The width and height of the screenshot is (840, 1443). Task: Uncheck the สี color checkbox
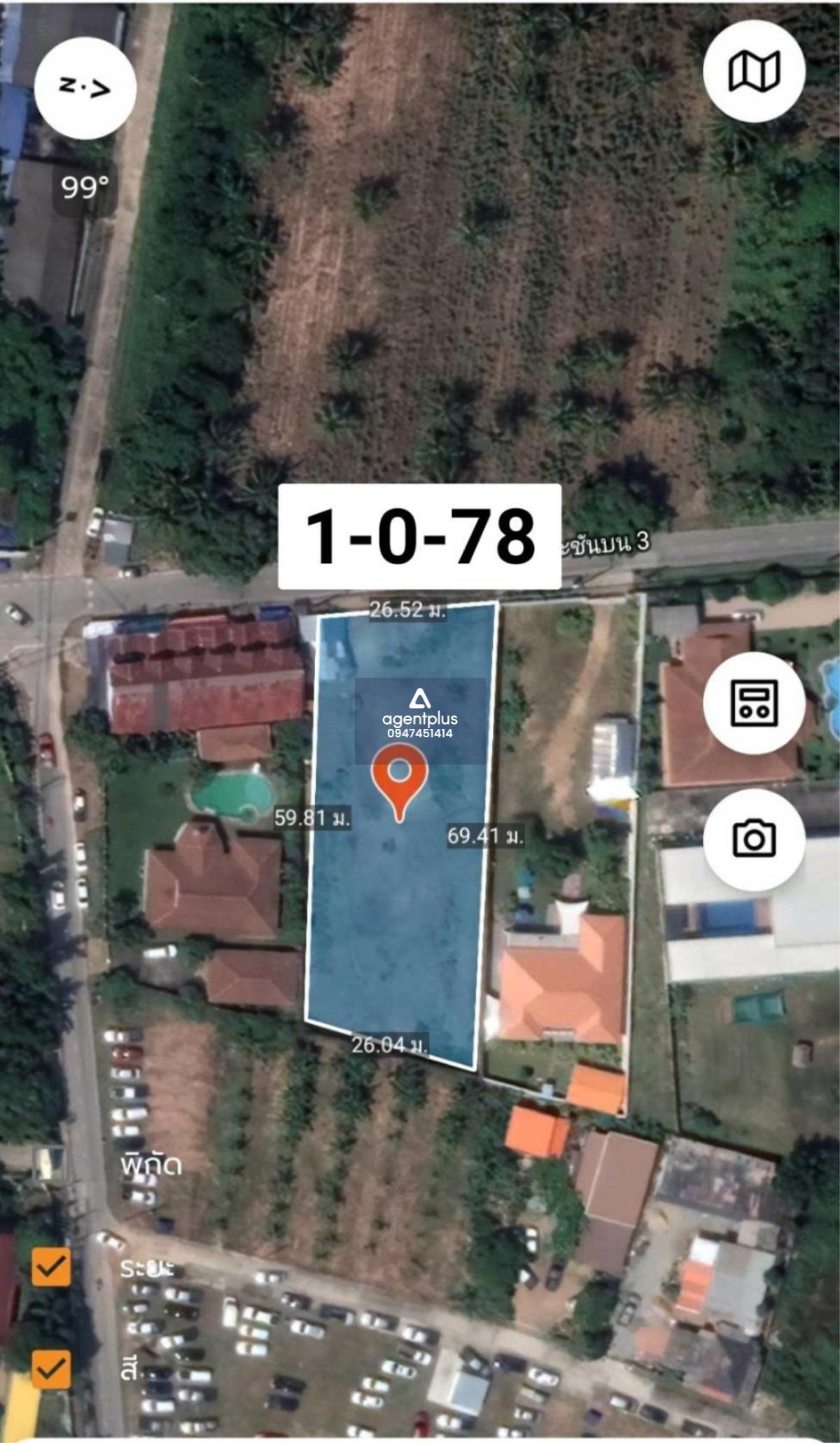(x=51, y=1369)
